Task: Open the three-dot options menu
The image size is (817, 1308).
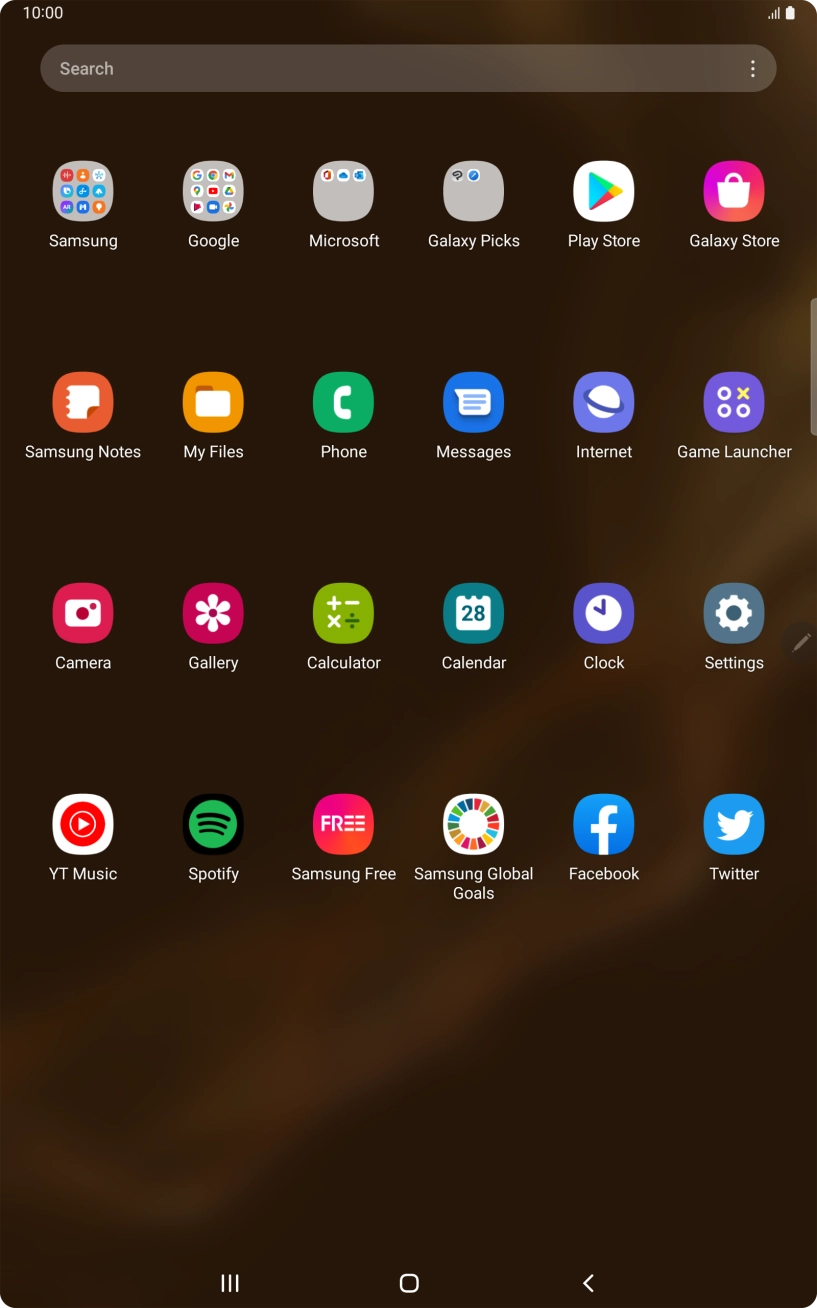Action: (x=753, y=68)
